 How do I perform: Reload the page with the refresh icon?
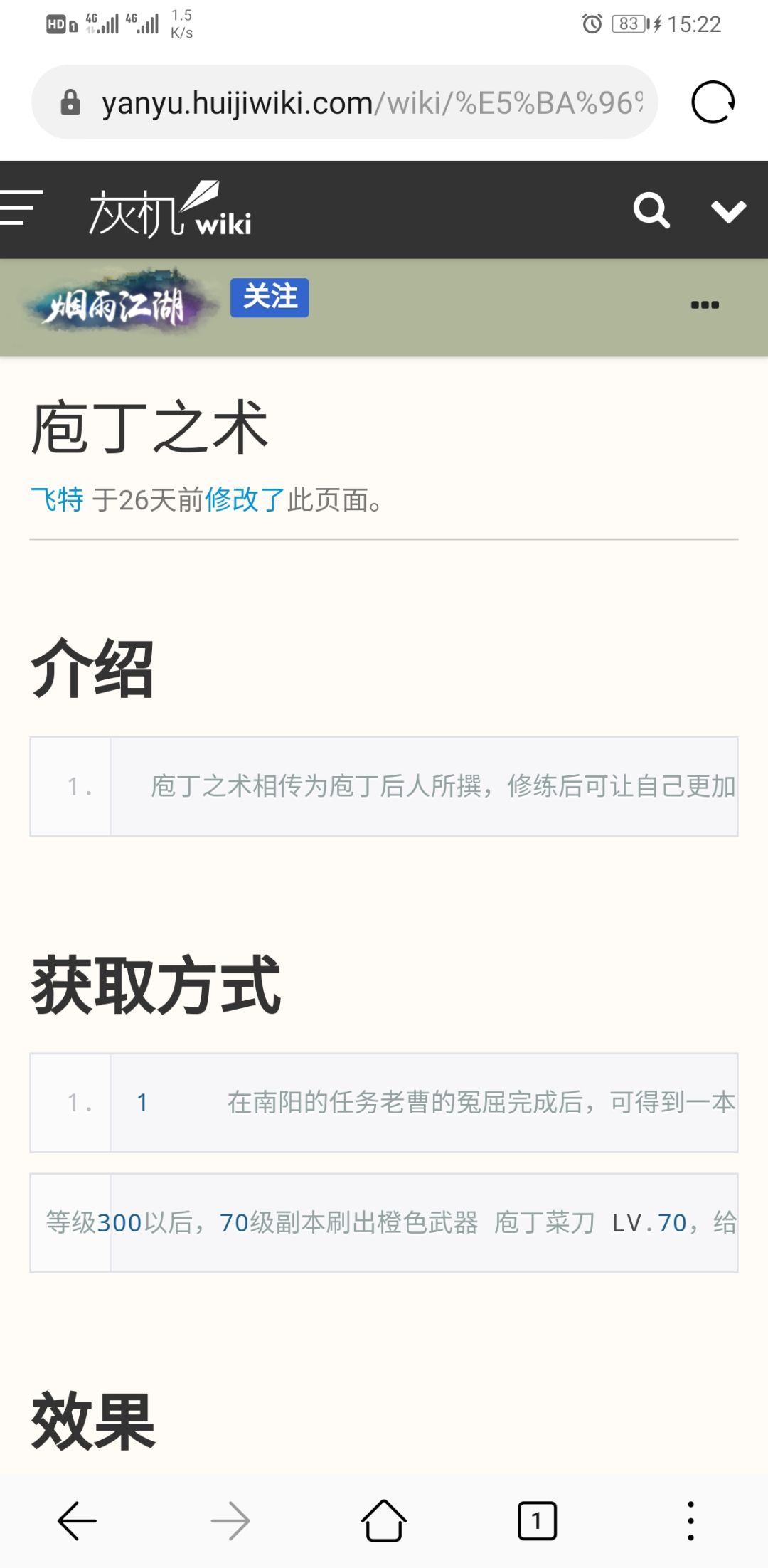coord(715,102)
